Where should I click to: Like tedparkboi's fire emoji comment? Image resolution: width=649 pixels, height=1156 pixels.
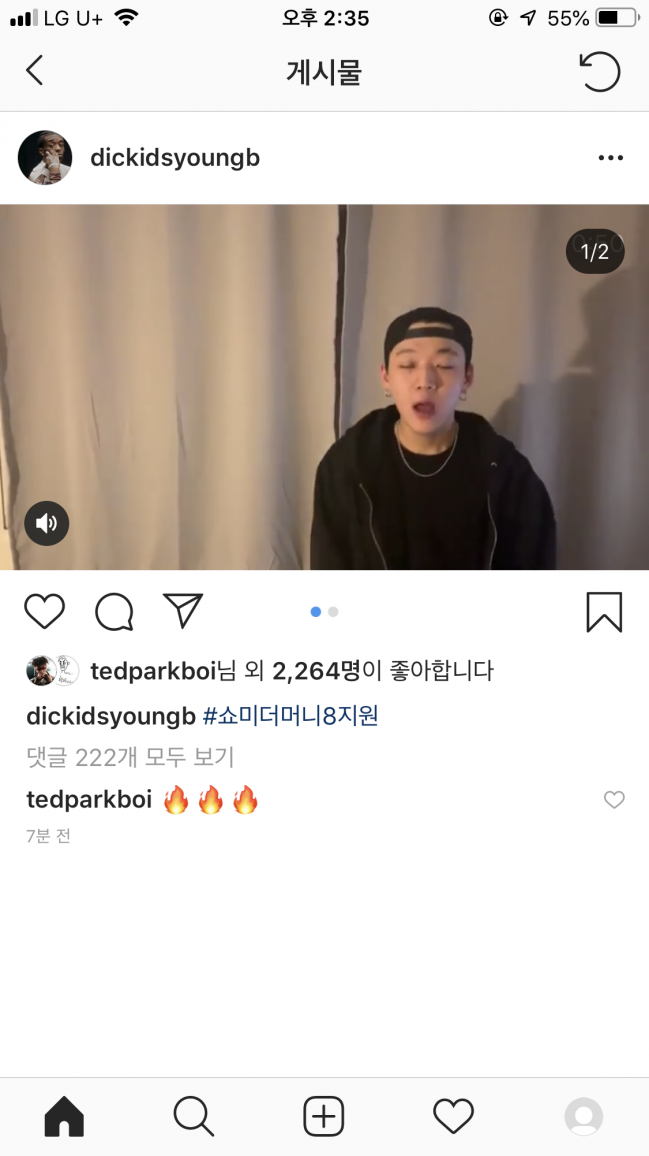click(x=614, y=799)
